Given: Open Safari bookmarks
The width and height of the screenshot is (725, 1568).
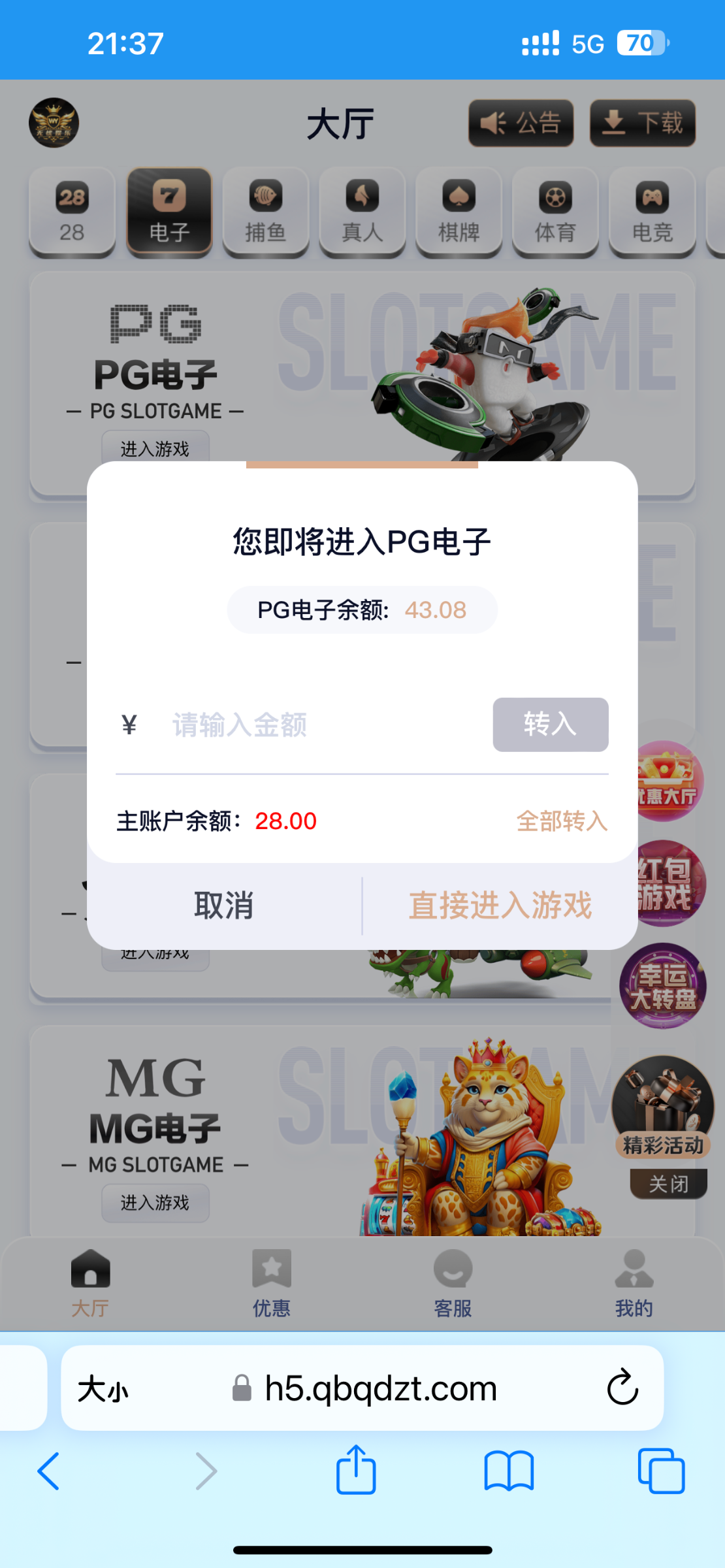Looking at the screenshot, I should point(509,1471).
